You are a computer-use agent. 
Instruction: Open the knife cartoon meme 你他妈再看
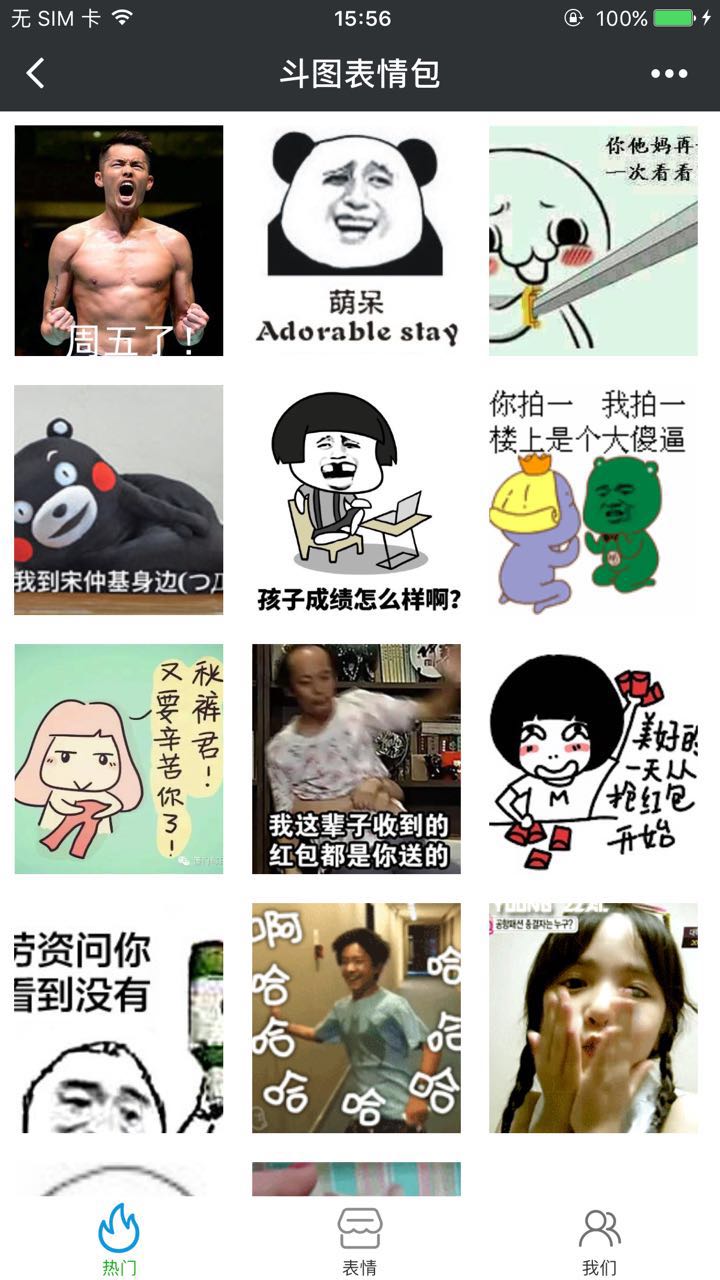[593, 240]
